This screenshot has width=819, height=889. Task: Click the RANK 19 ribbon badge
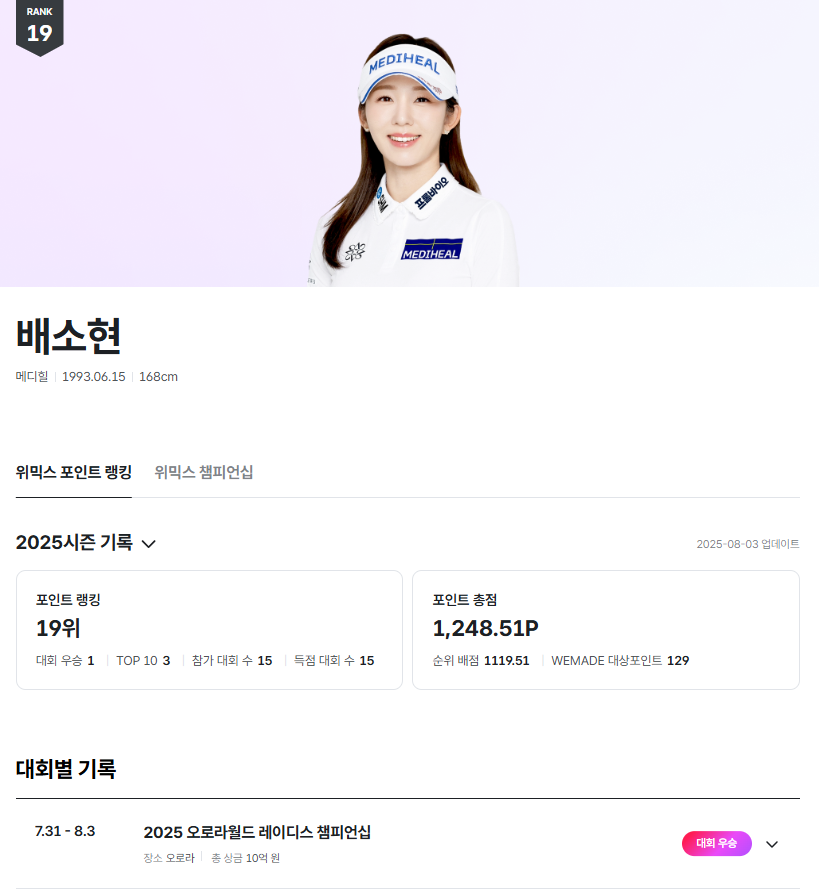click(40, 25)
